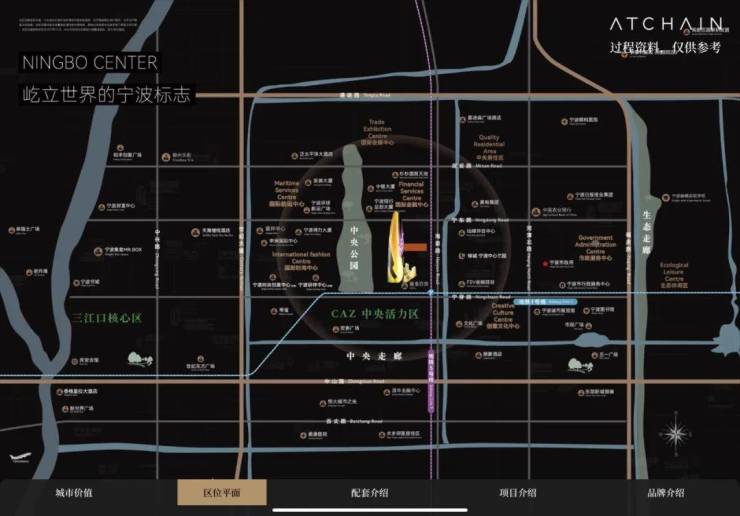View the 品牌介绍 tab

(666, 493)
